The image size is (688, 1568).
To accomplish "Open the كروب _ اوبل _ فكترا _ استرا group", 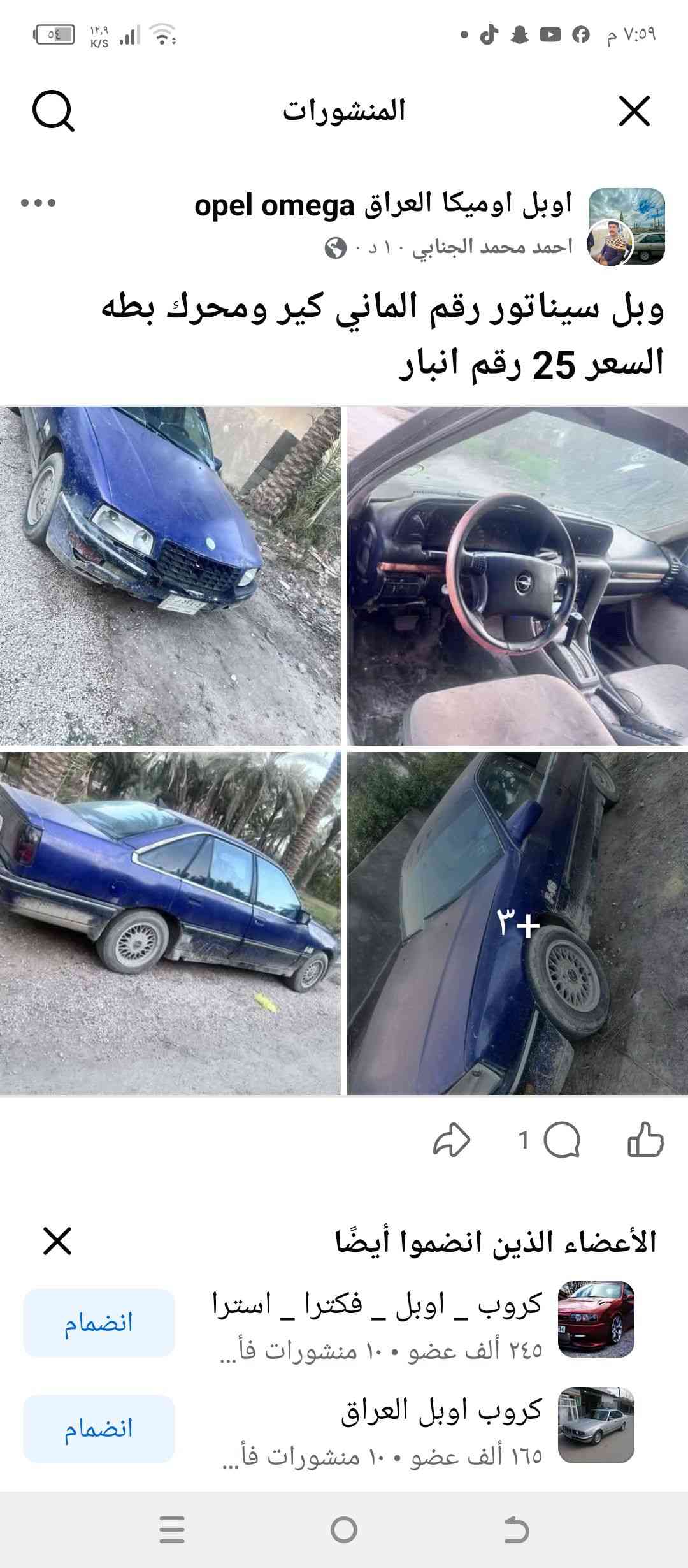I will (377, 1304).
